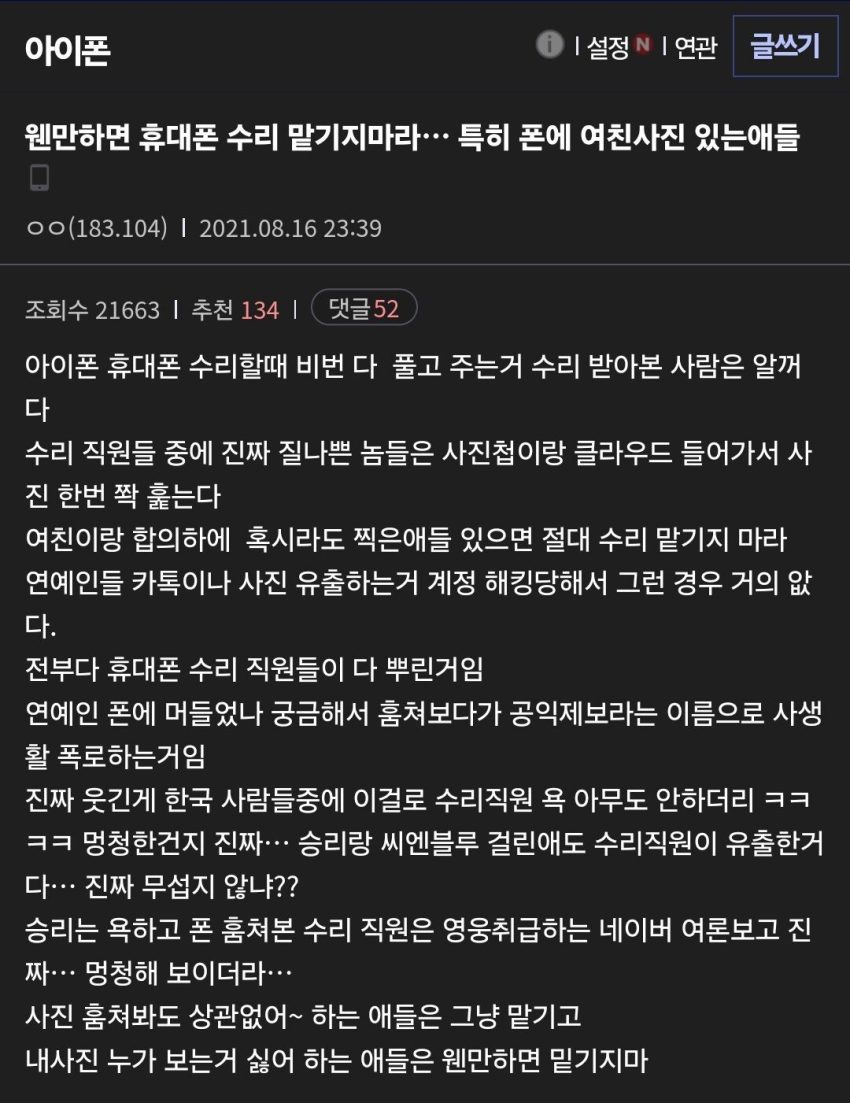Tap 글쓰기 to write a post
This screenshot has height=1103, width=850.
pos(785,46)
